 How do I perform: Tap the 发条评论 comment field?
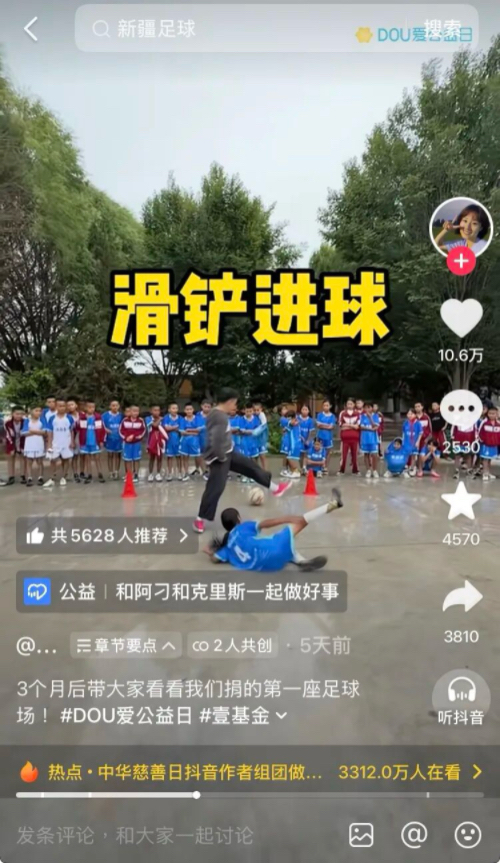point(135,835)
